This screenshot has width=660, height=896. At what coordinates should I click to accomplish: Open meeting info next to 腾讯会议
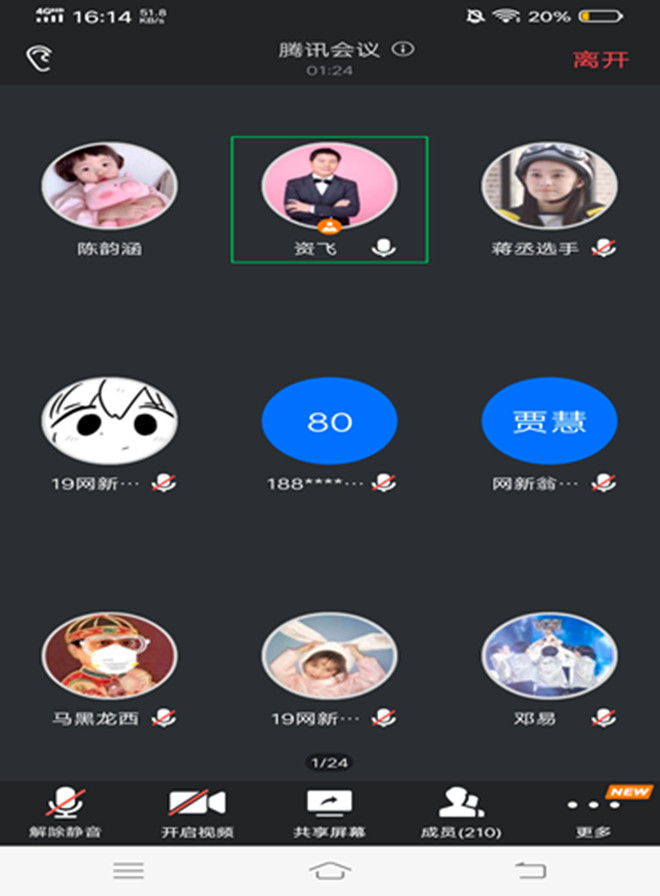(403, 49)
